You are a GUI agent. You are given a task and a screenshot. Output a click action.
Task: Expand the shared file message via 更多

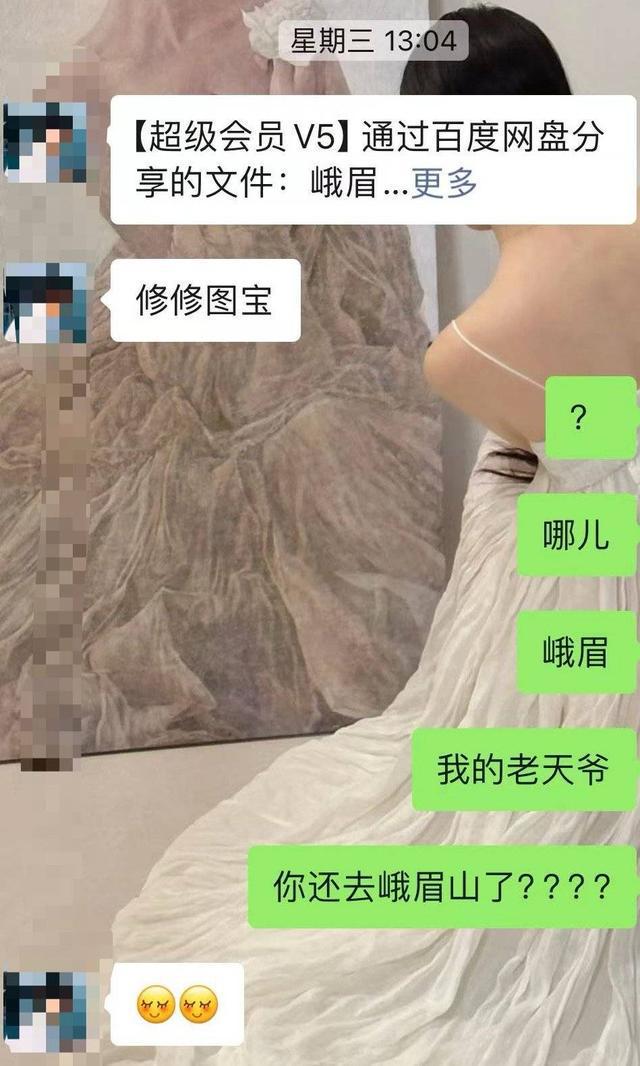point(444,183)
